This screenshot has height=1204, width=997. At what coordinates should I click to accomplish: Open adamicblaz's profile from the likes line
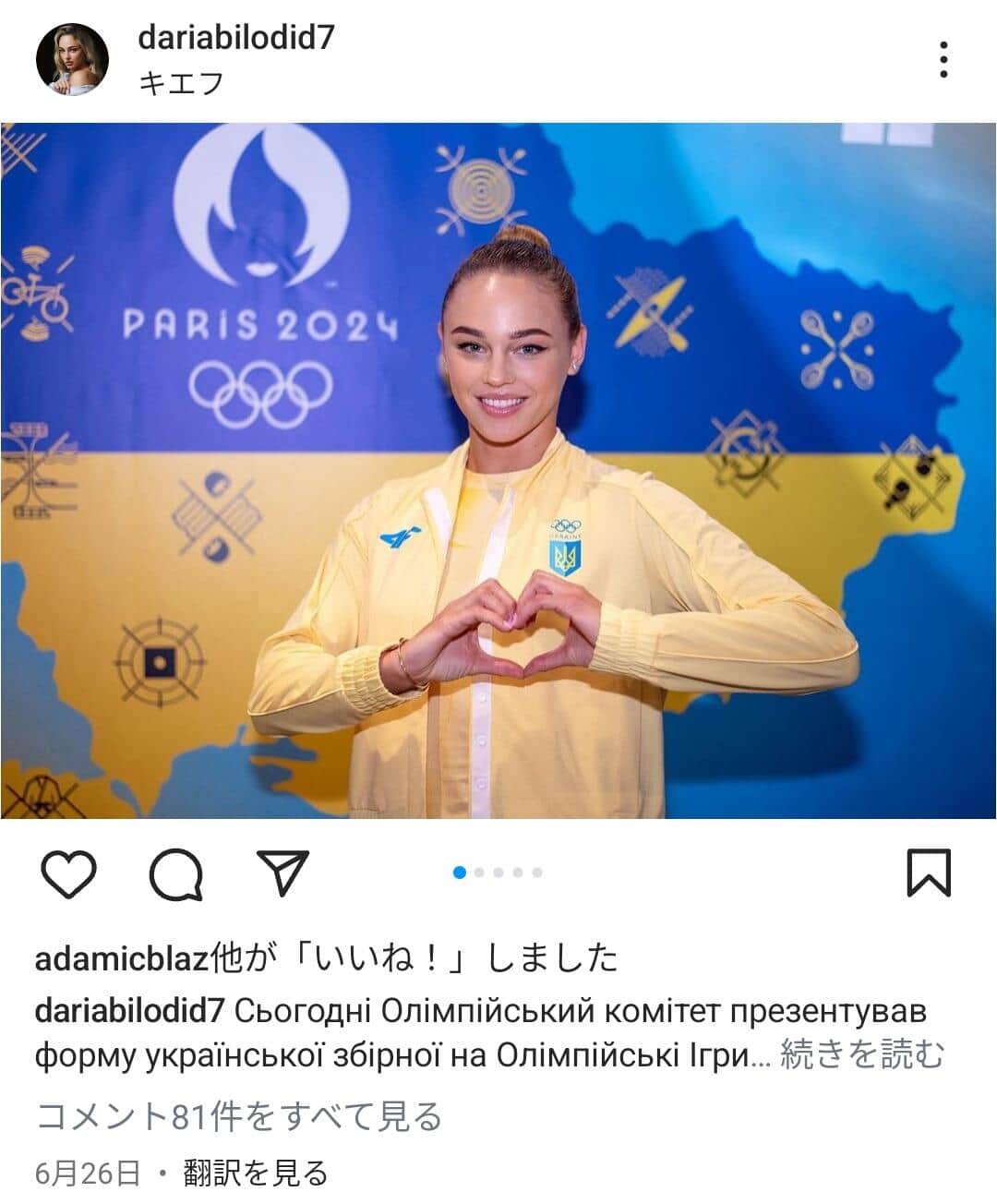click(122, 958)
